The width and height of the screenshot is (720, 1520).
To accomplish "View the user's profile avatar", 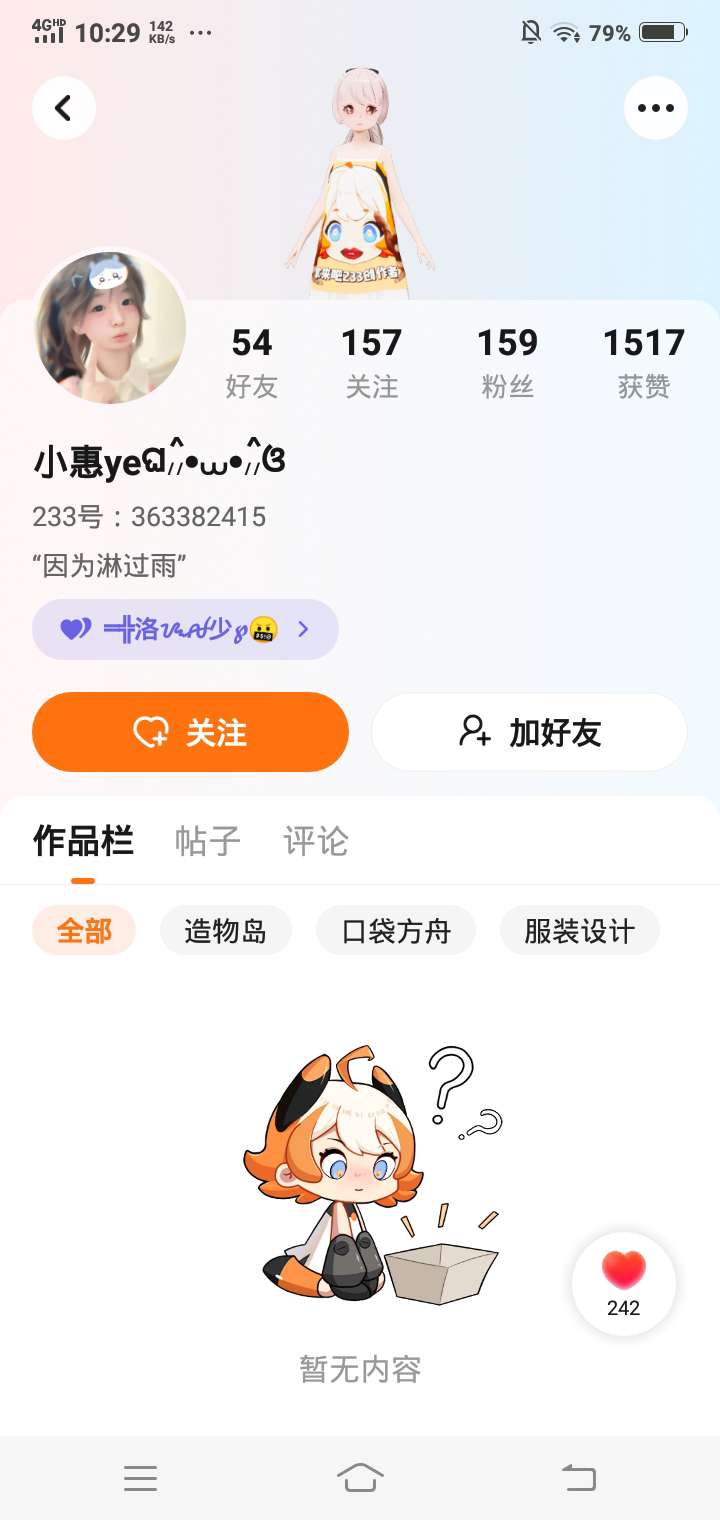I will (110, 328).
